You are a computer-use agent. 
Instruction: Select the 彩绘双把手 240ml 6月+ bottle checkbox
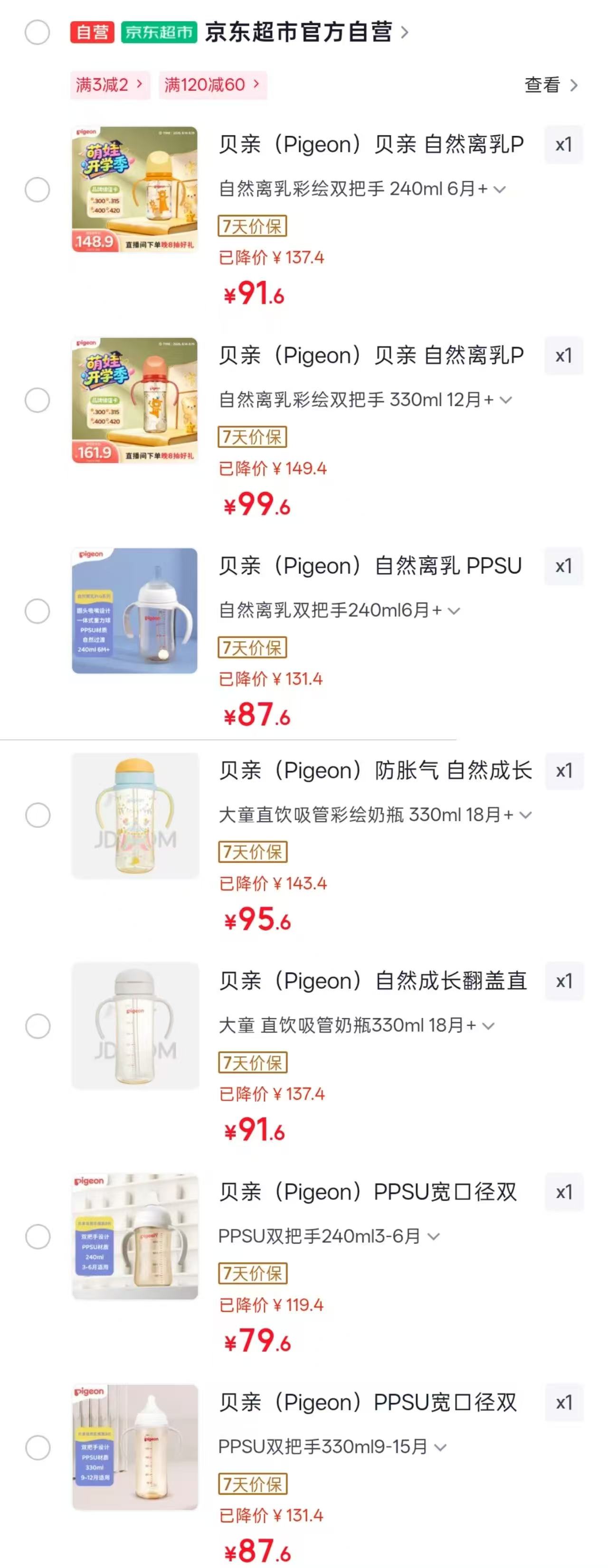(x=37, y=190)
